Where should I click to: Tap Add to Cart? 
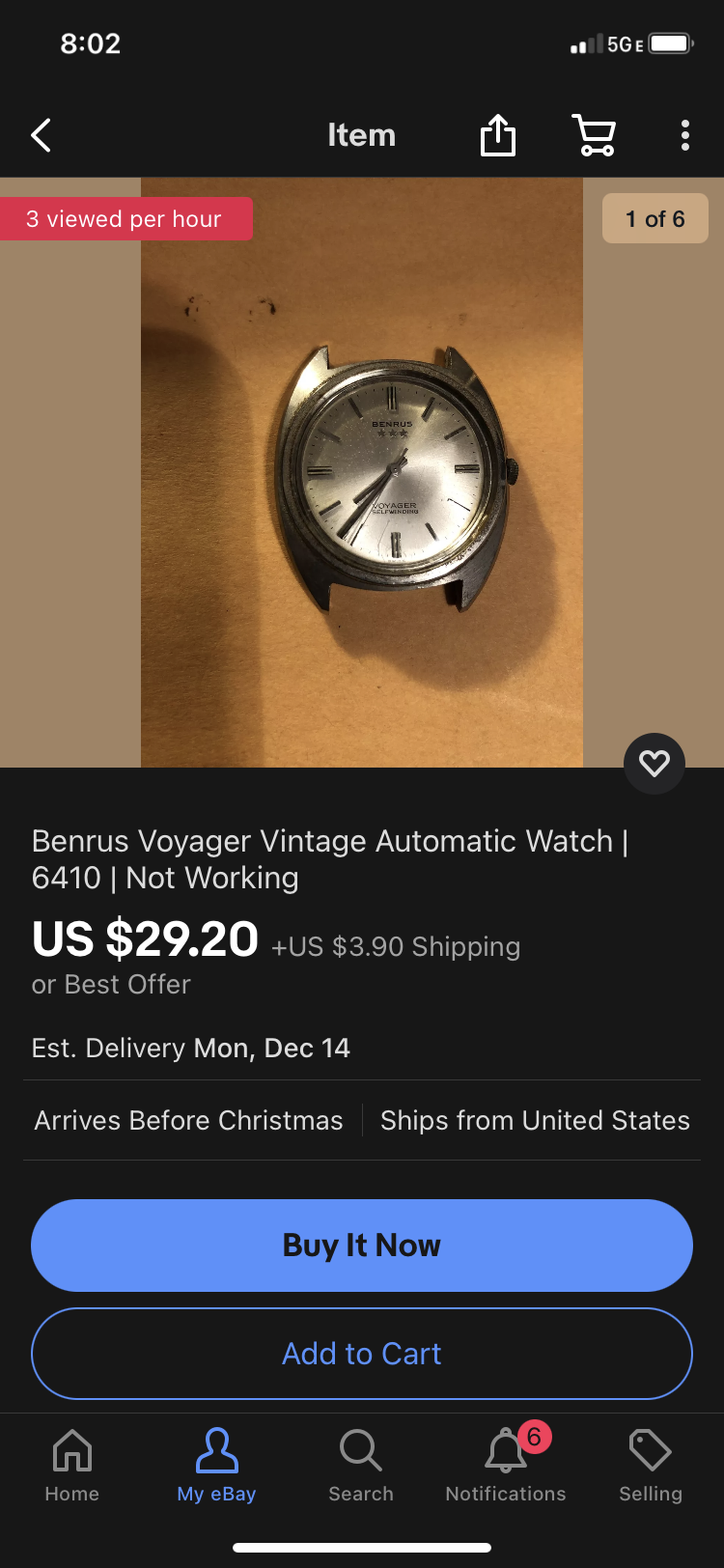click(362, 1354)
